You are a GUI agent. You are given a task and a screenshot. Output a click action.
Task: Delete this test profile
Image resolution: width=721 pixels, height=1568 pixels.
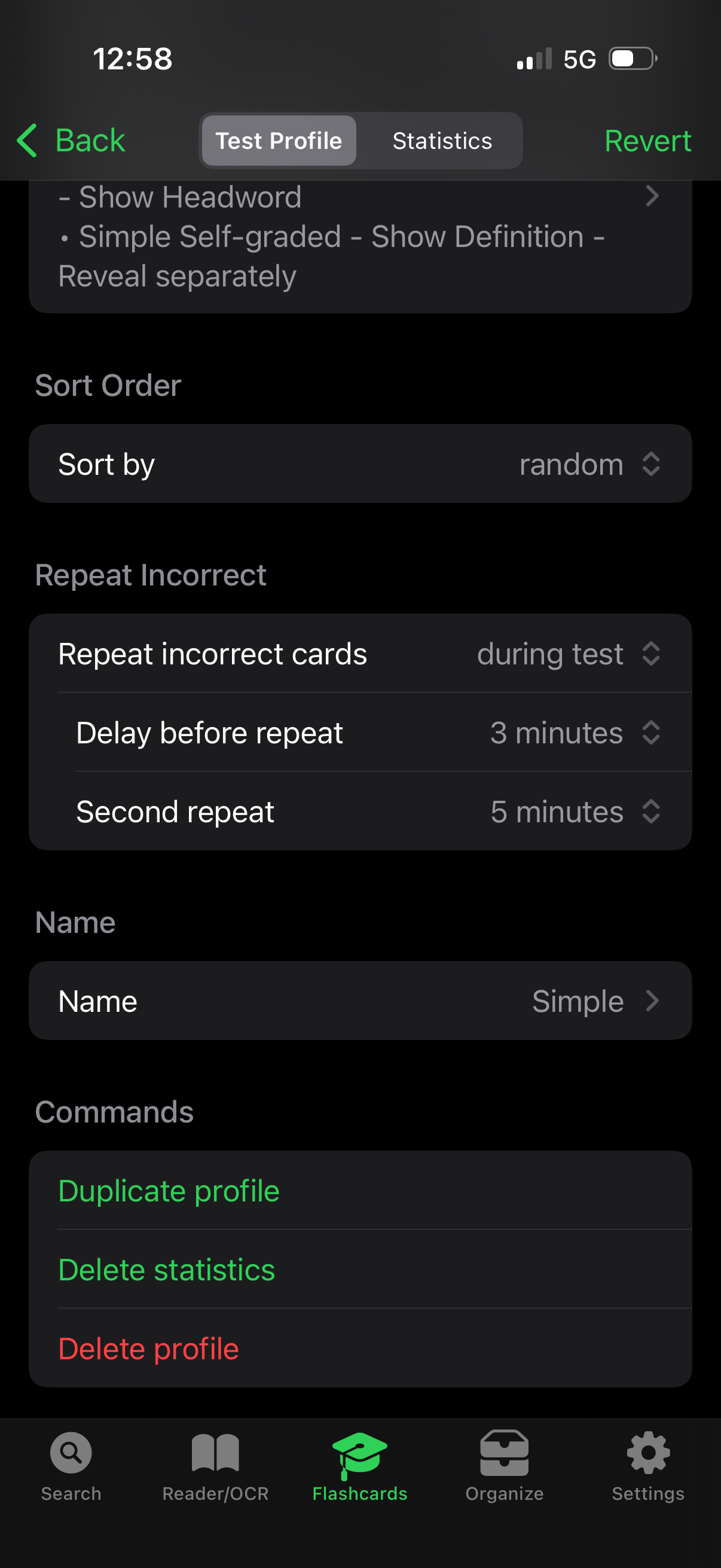pyautogui.click(x=148, y=1350)
